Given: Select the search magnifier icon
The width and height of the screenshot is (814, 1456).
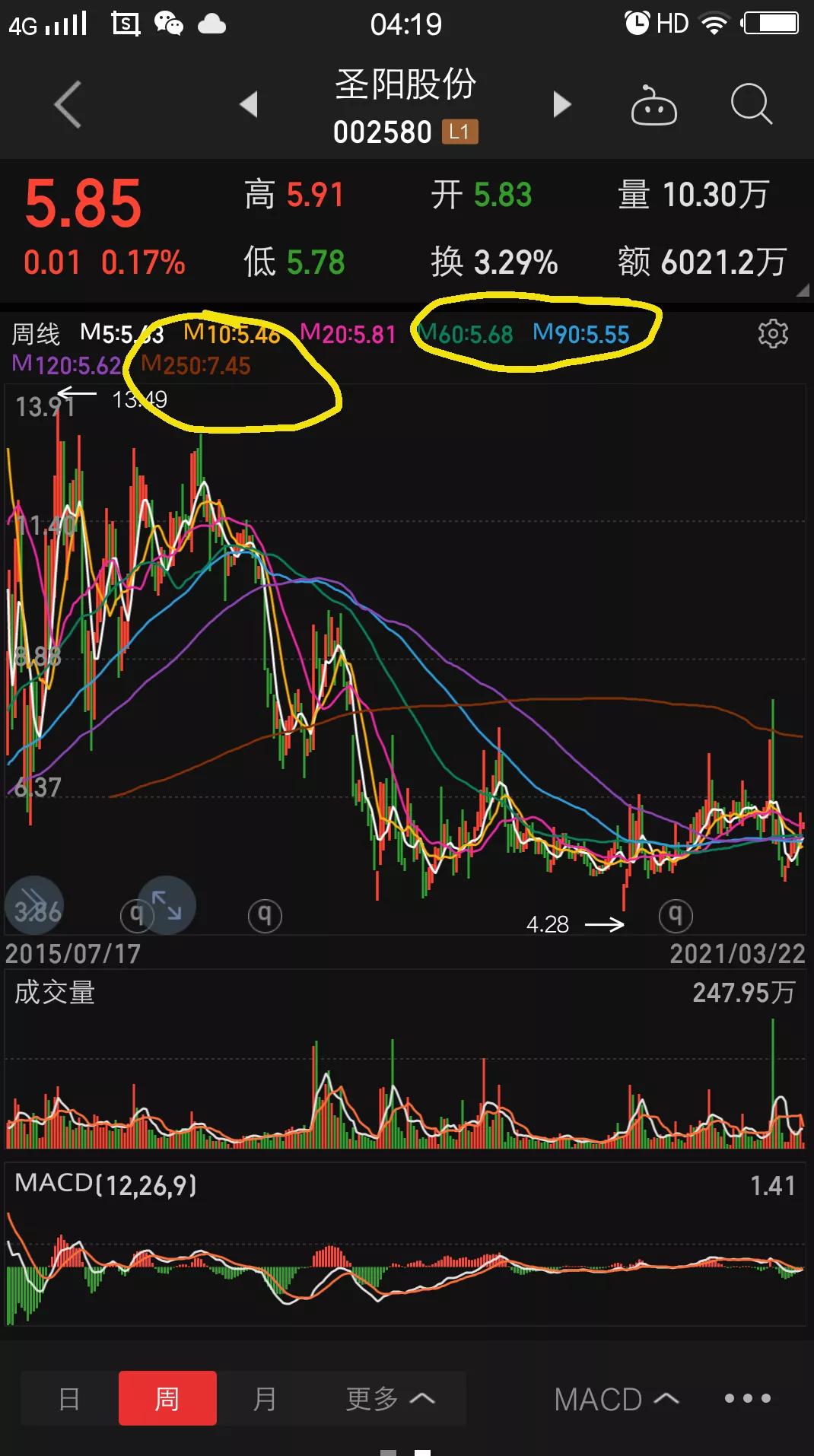Looking at the screenshot, I should [750, 104].
